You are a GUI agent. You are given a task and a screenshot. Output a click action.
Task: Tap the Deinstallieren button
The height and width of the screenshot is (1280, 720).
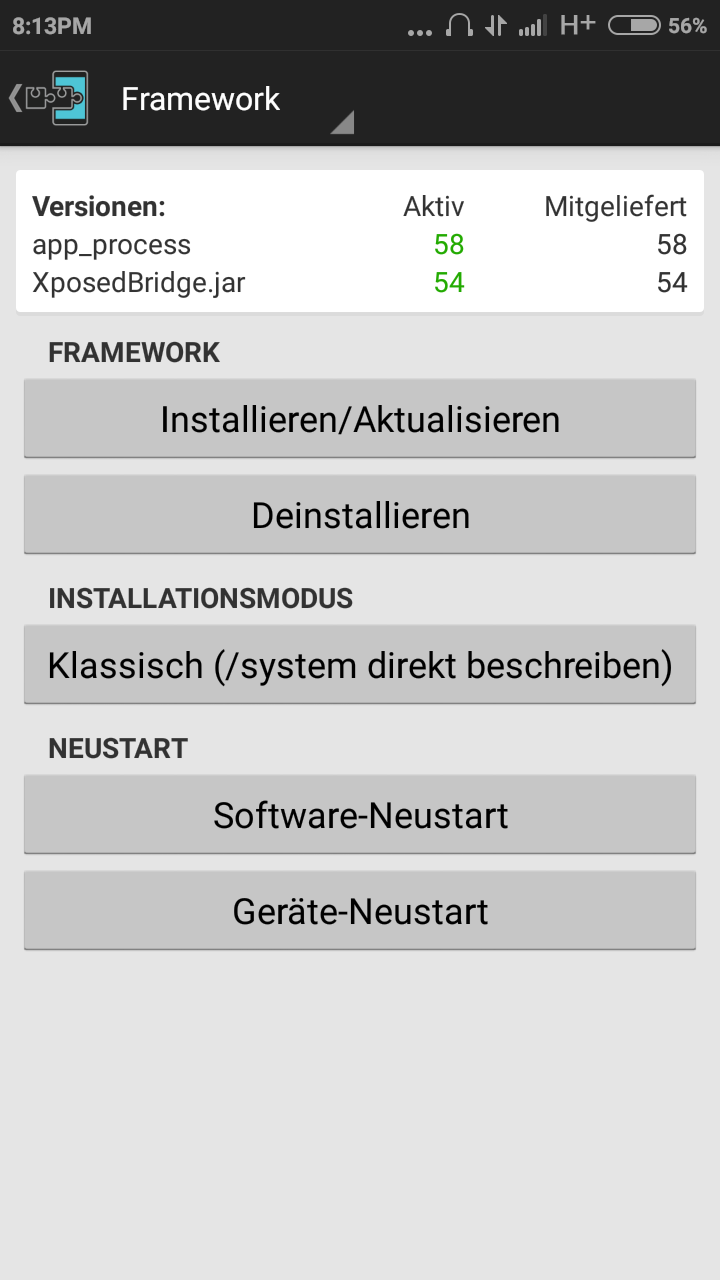360,515
